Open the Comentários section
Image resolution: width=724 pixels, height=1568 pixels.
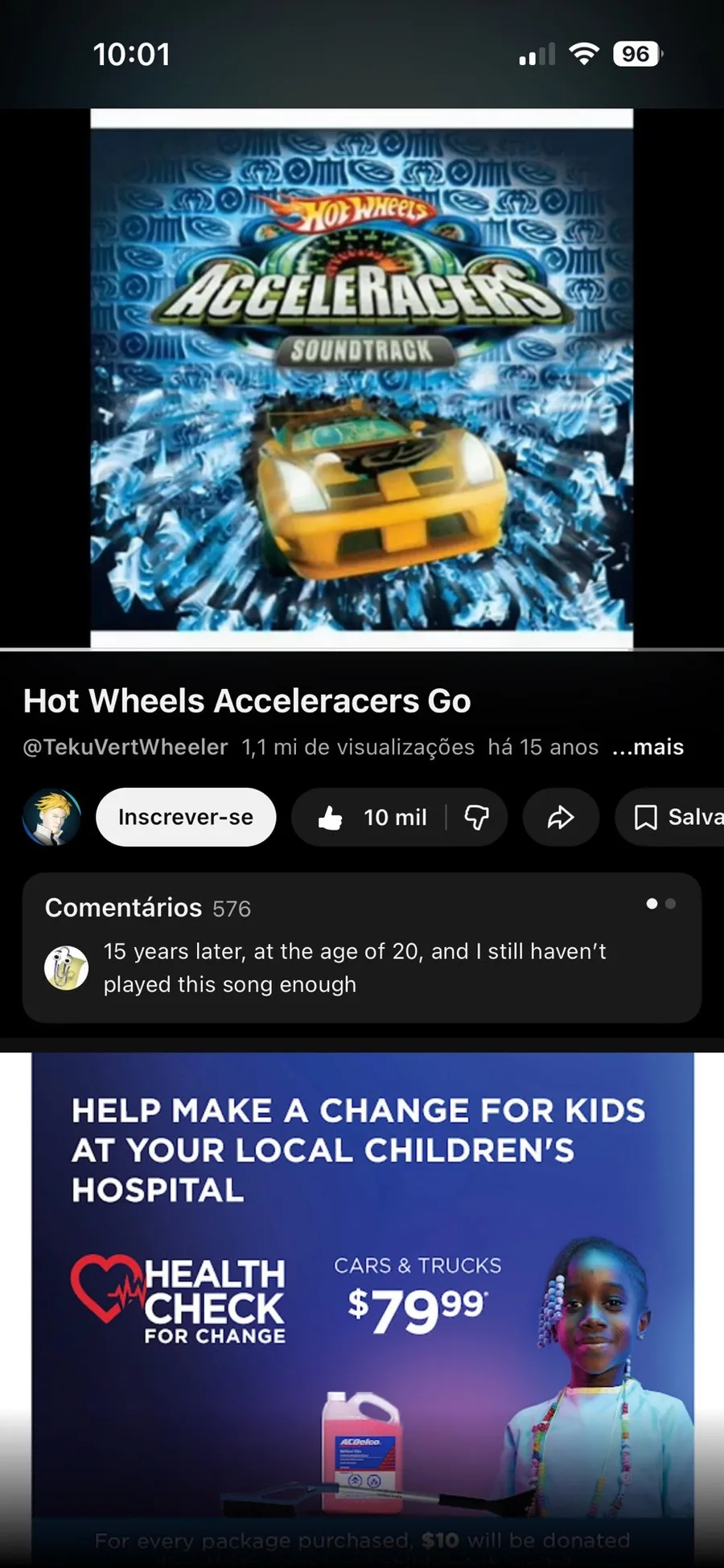click(361, 947)
